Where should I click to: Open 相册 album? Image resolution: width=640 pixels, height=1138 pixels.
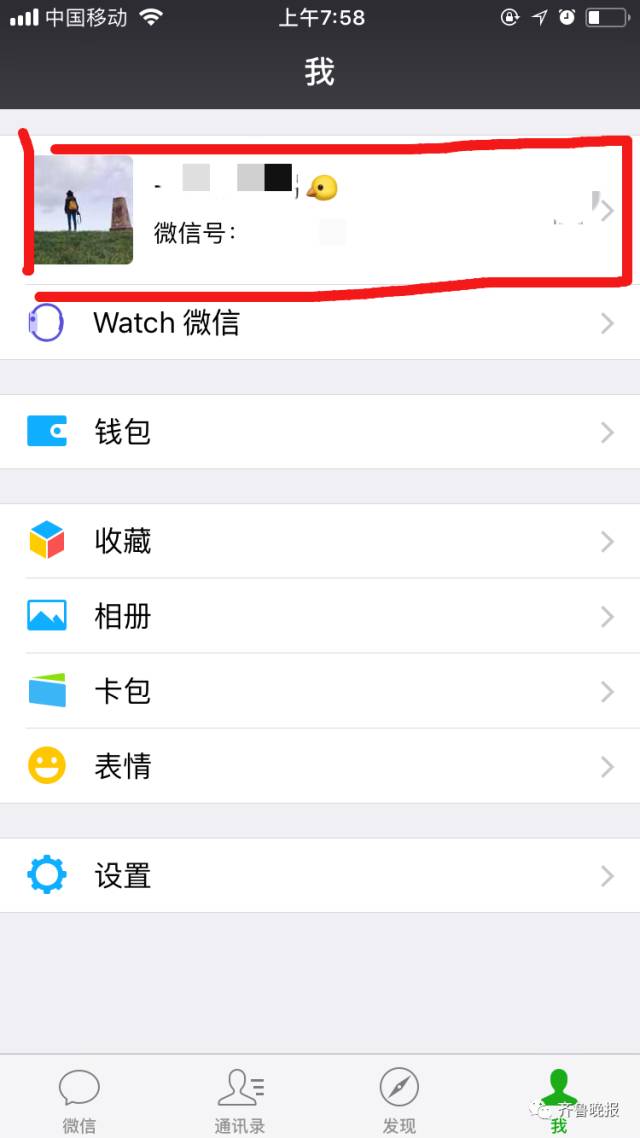pos(320,616)
